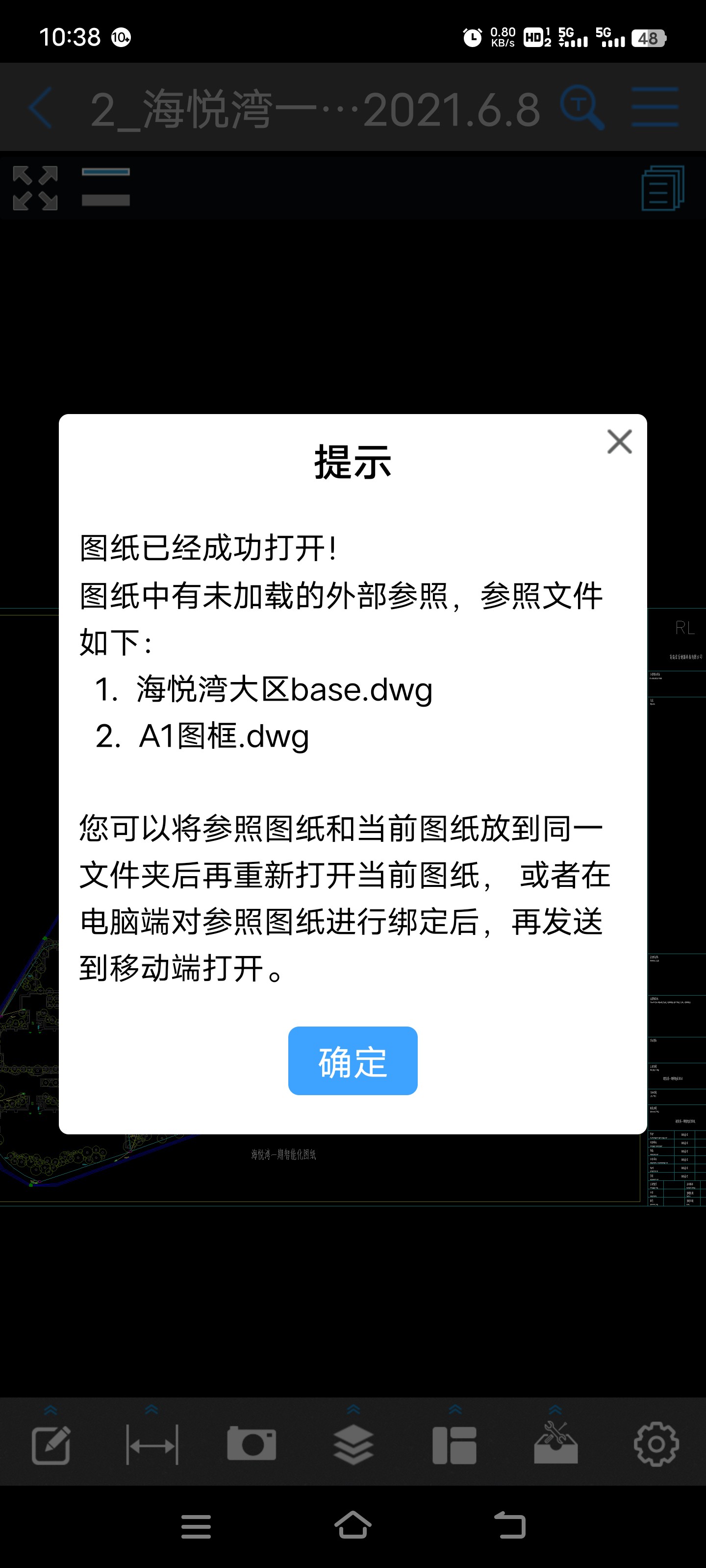Screen dimensions: 706x1568
Task: Open the layers panel
Action: (x=353, y=1445)
